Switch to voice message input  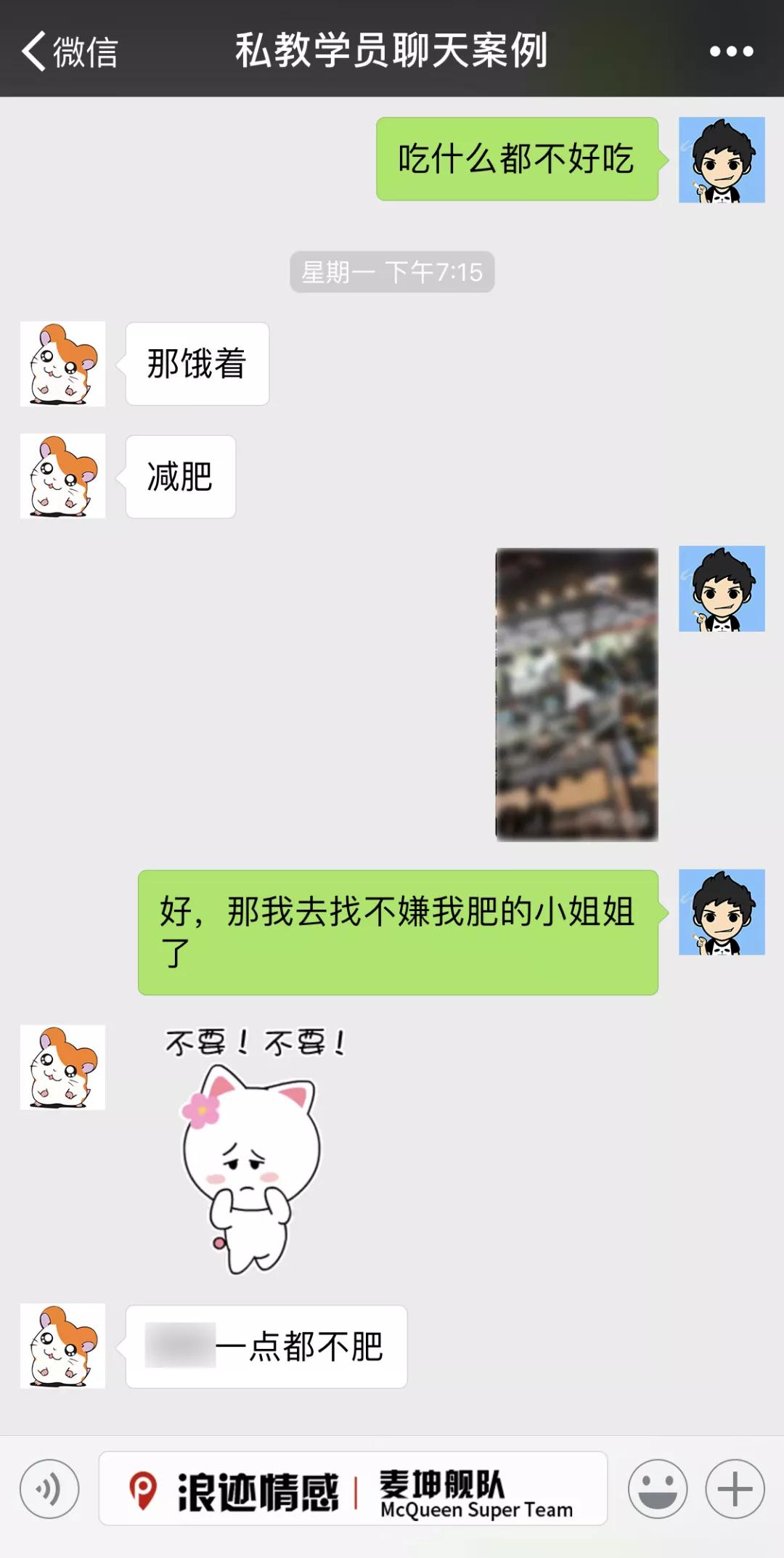tap(49, 1489)
